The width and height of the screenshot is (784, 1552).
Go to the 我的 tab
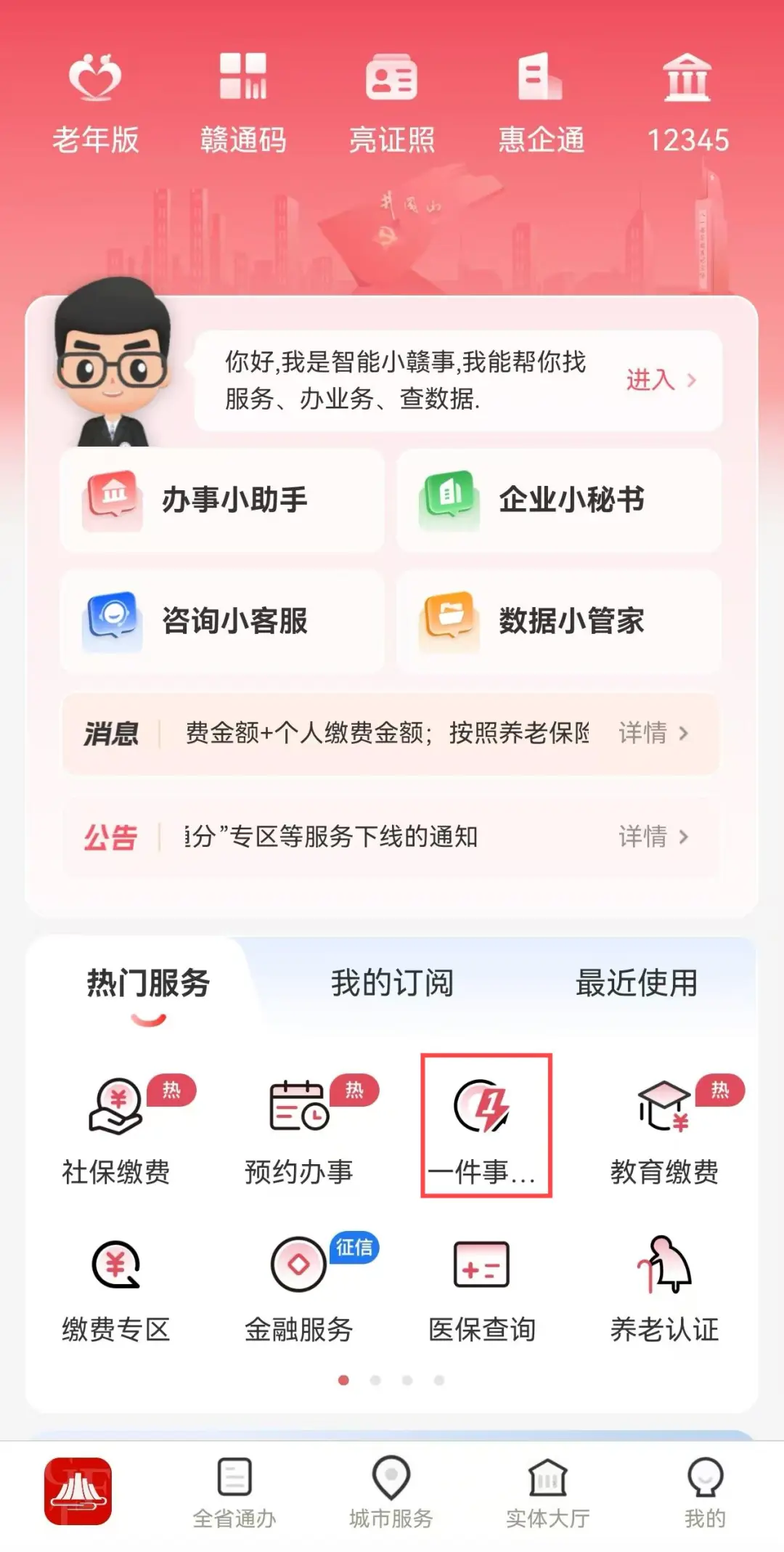pos(704,1492)
